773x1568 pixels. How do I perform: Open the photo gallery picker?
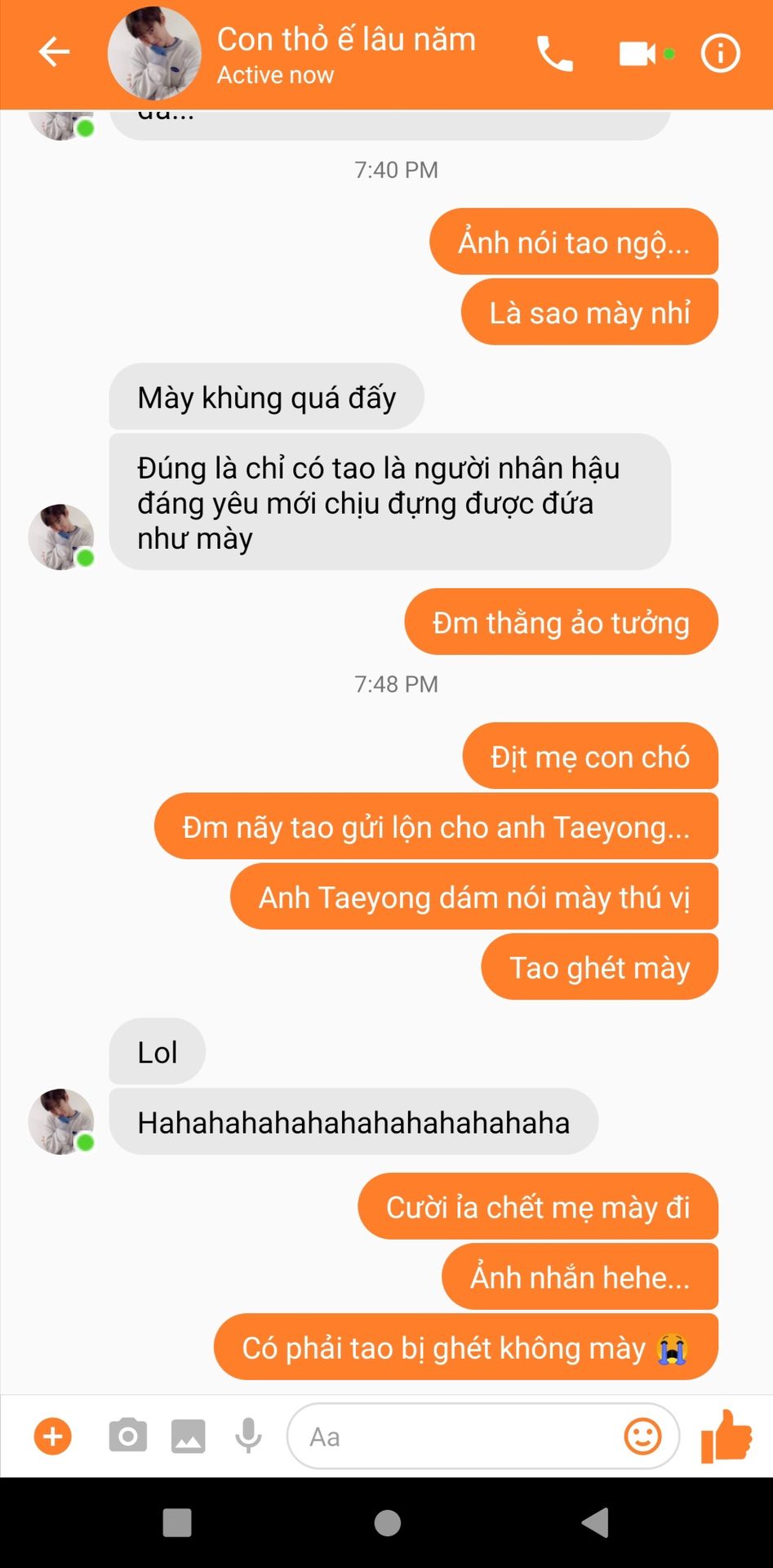click(x=188, y=1437)
